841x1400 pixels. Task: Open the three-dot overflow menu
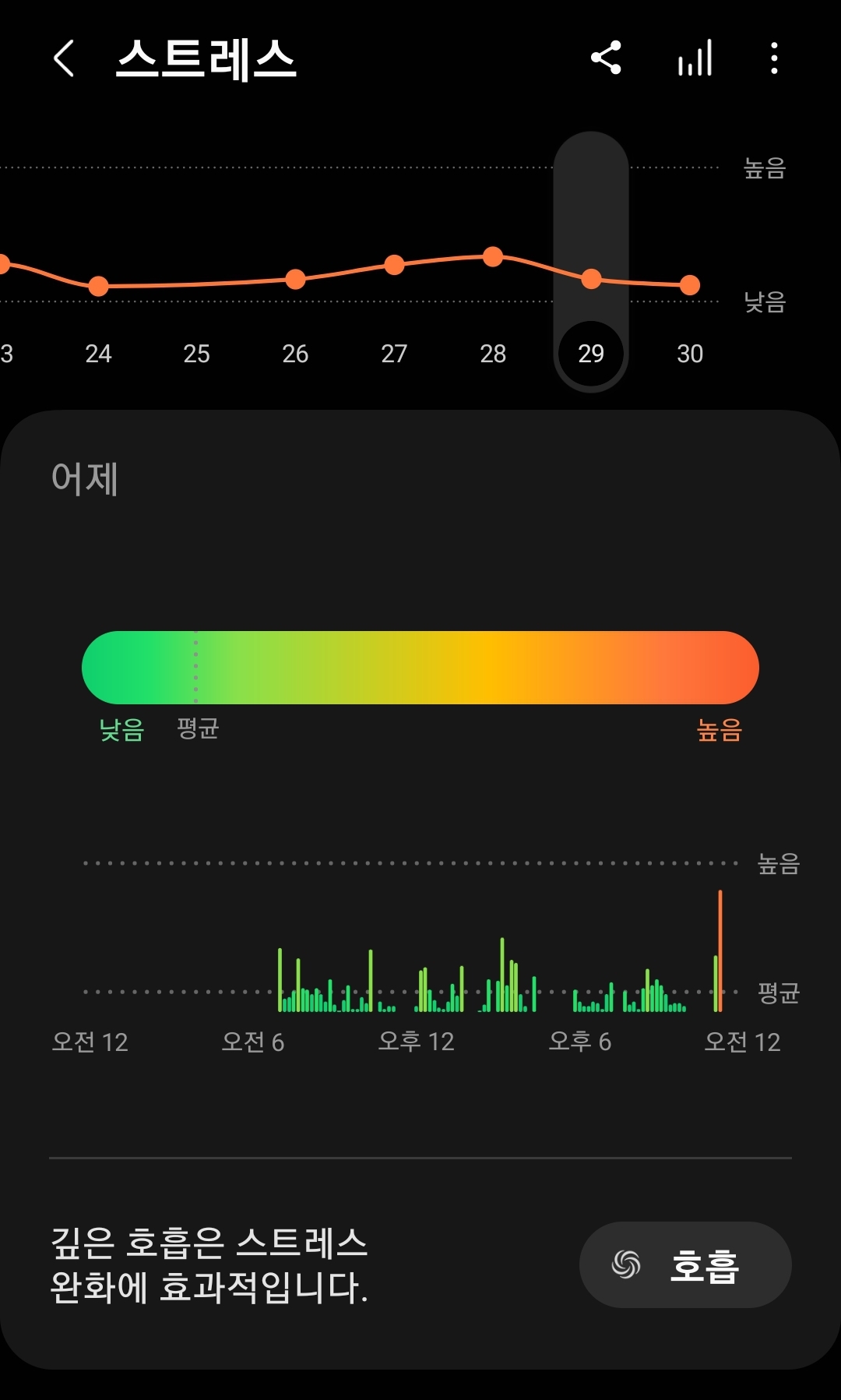pos(774,58)
